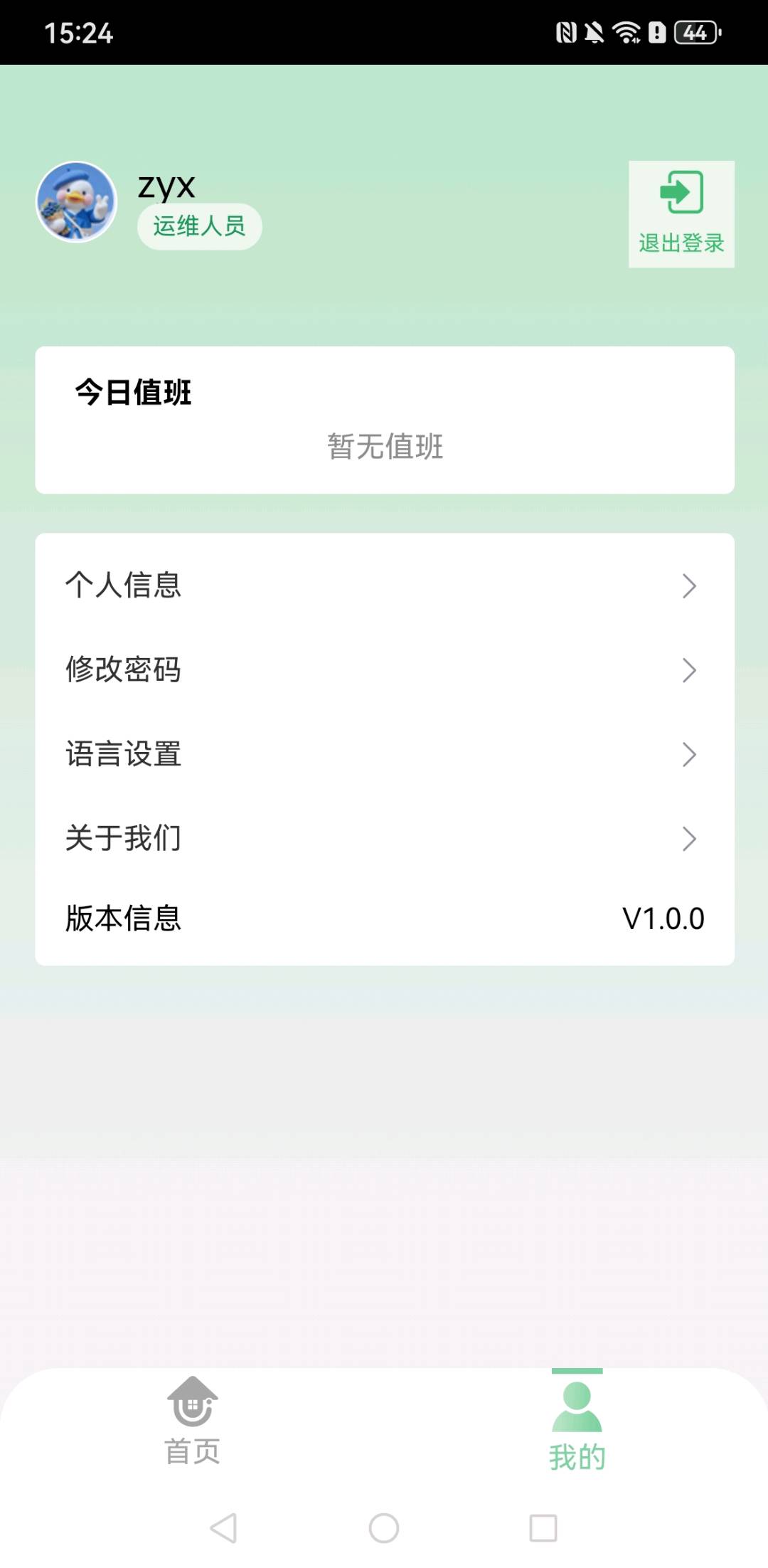This screenshot has width=768, height=1568.
Task: Go to 修改密码 change password
Action: tap(384, 669)
